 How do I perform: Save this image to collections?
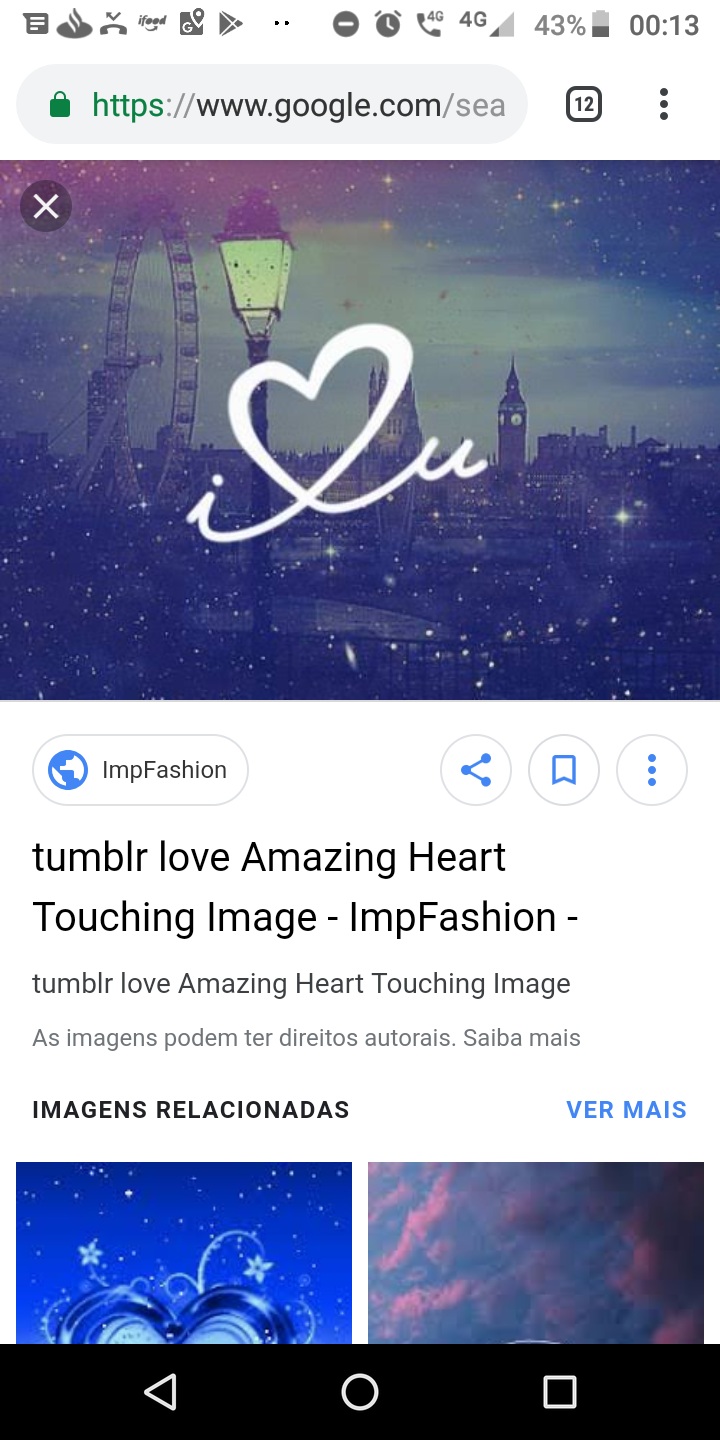[x=564, y=770]
